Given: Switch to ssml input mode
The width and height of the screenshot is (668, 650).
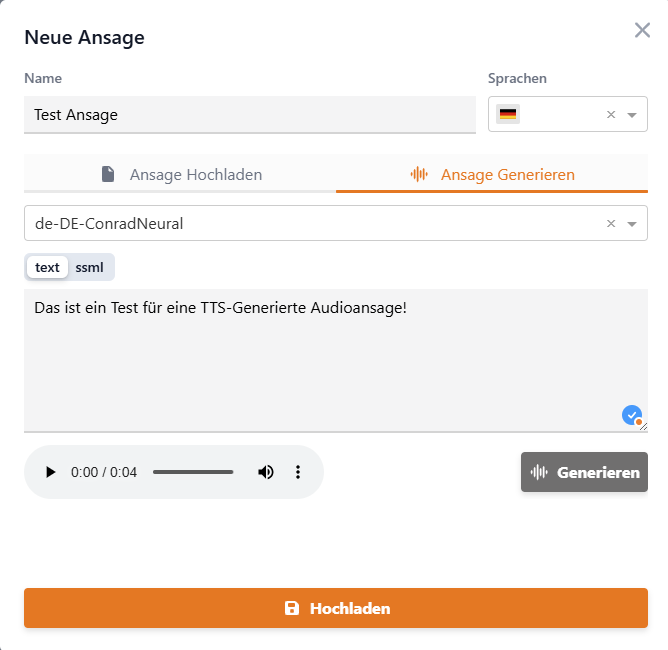Looking at the screenshot, I should click(x=90, y=267).
